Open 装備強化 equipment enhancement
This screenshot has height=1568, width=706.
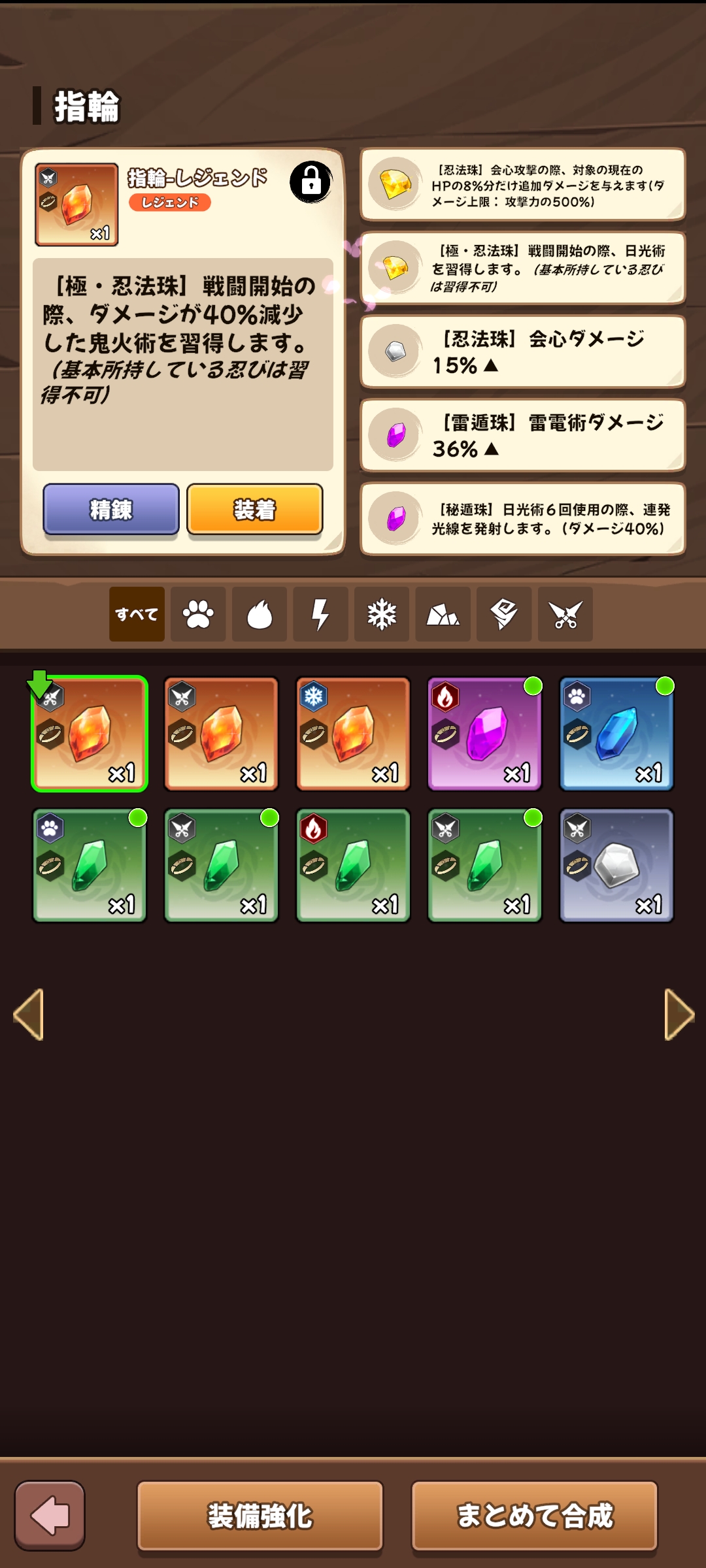[260, 1516]
